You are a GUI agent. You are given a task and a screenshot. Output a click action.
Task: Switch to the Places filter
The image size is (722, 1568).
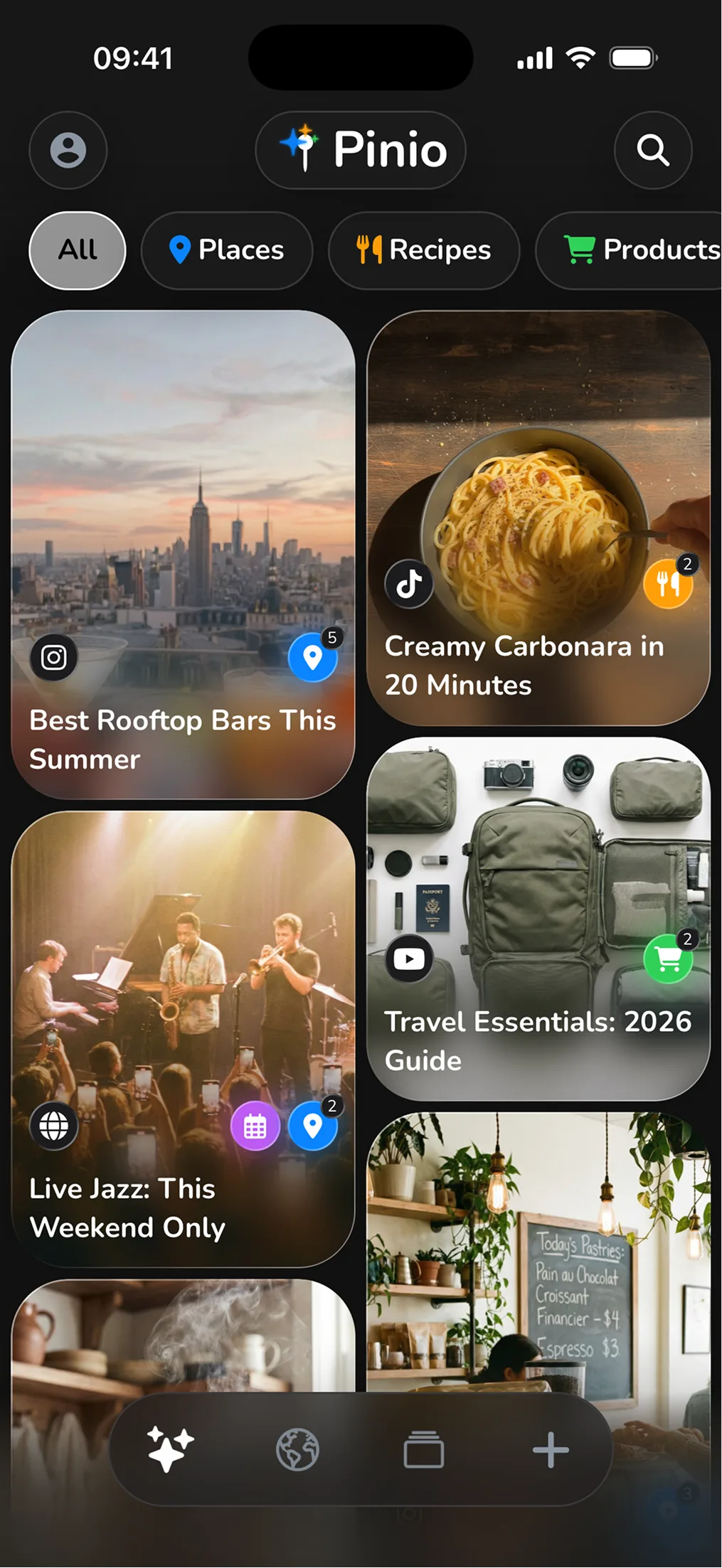(x=226, y=250)
